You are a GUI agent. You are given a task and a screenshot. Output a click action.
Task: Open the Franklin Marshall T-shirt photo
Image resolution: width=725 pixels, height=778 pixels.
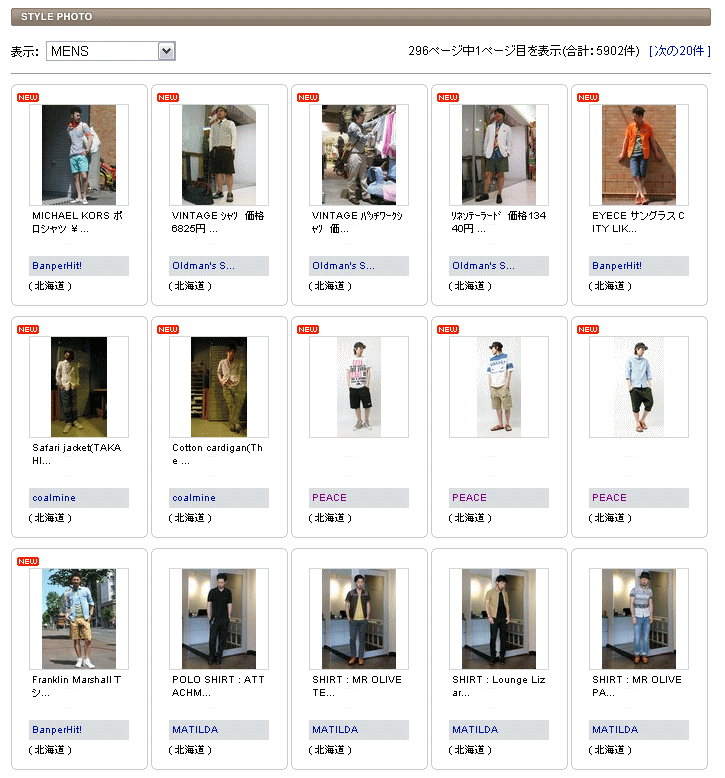(x=79, y=619)
